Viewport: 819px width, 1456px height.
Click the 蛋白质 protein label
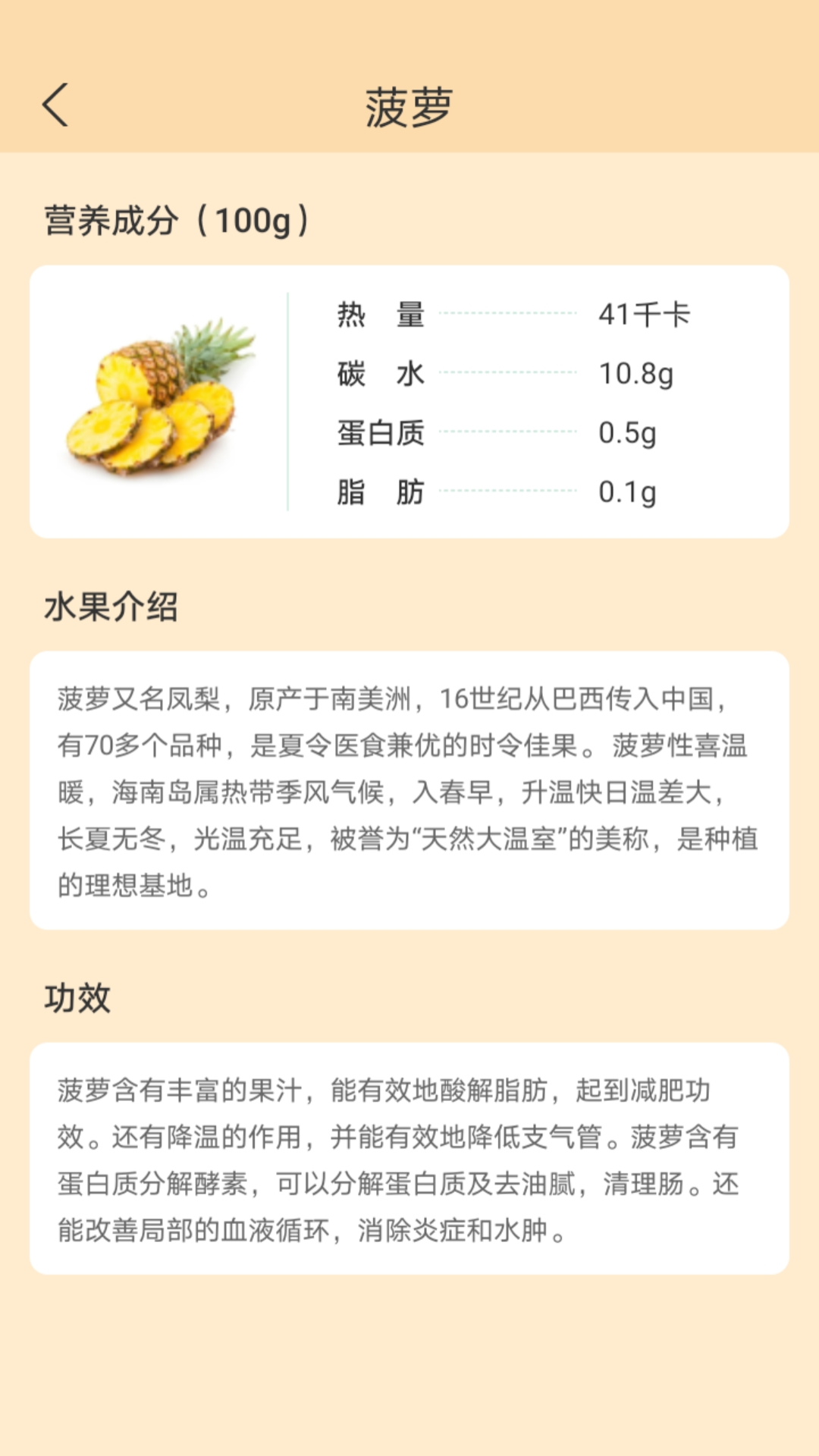[x=379, y=433]
